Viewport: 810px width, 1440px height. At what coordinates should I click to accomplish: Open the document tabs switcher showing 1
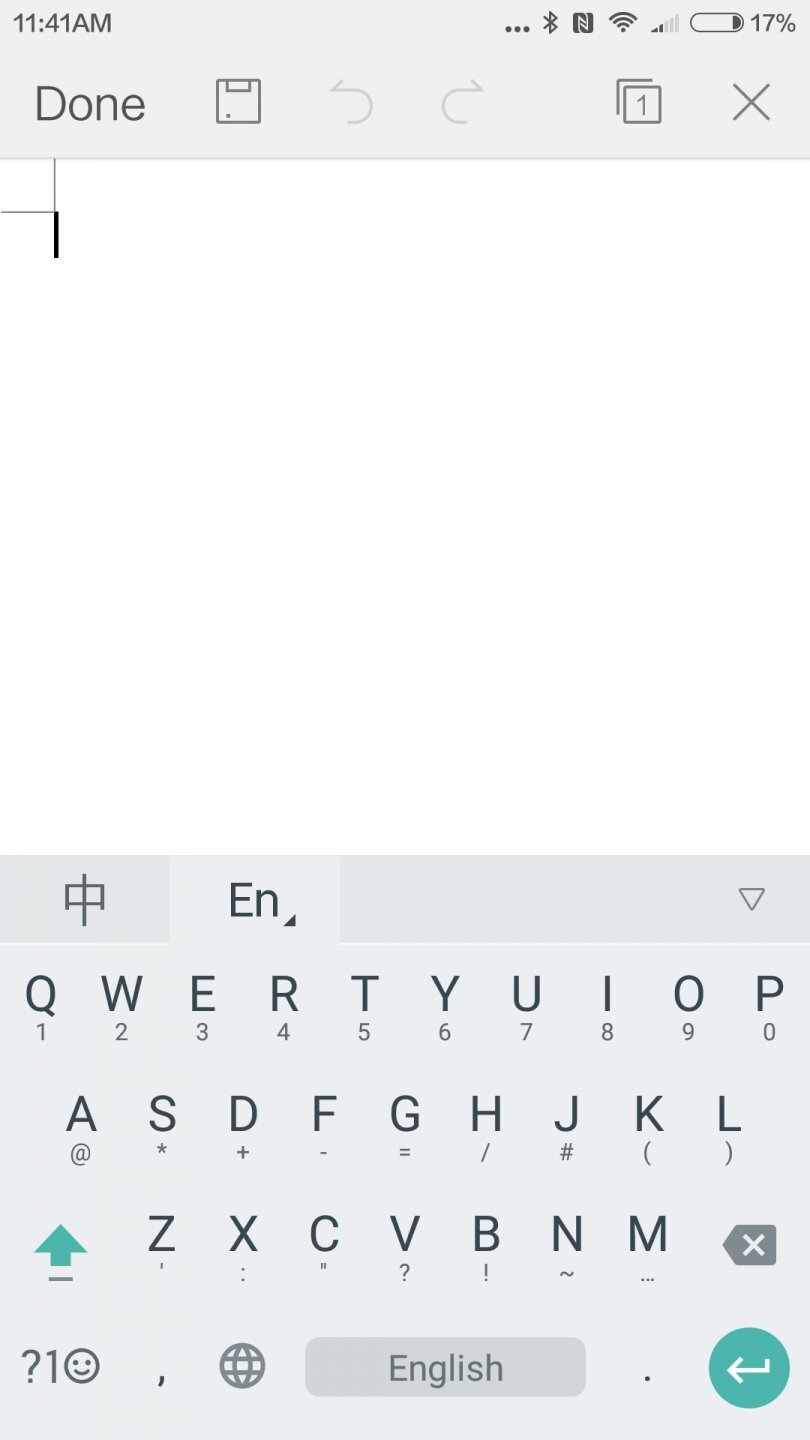coord(639,102)
